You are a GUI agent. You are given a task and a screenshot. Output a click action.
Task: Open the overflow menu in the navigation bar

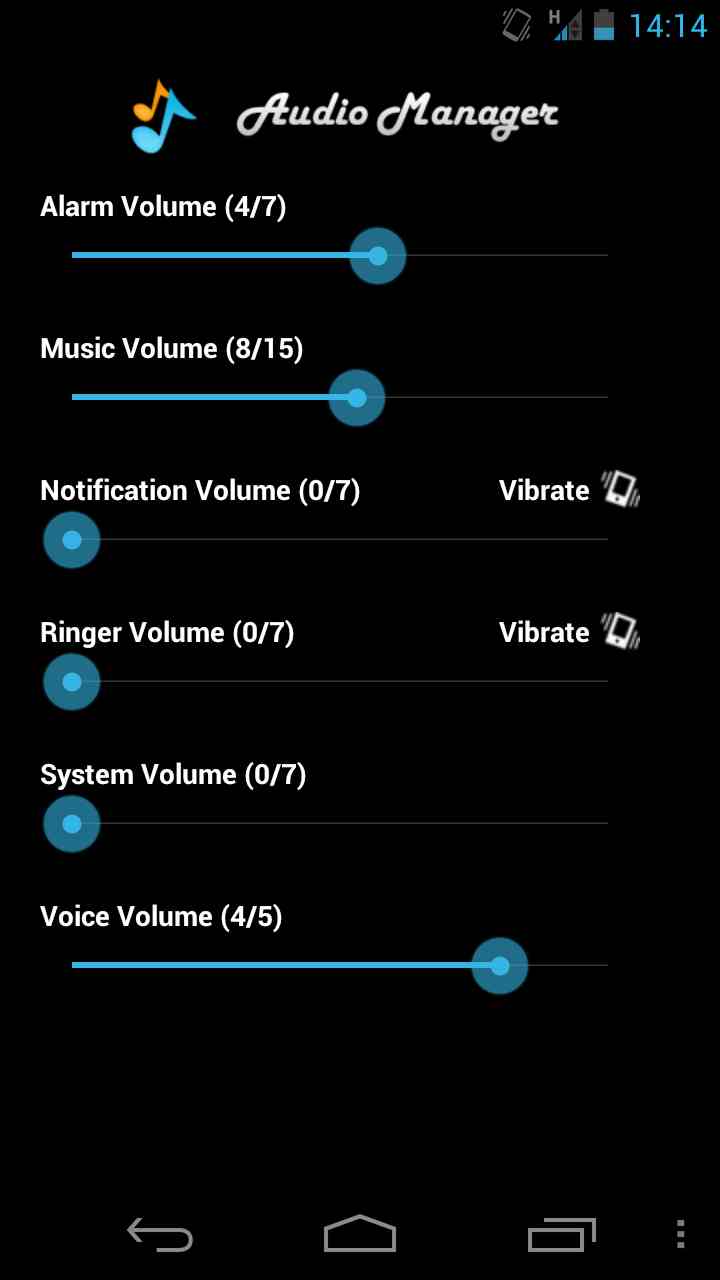point(680,1234)
